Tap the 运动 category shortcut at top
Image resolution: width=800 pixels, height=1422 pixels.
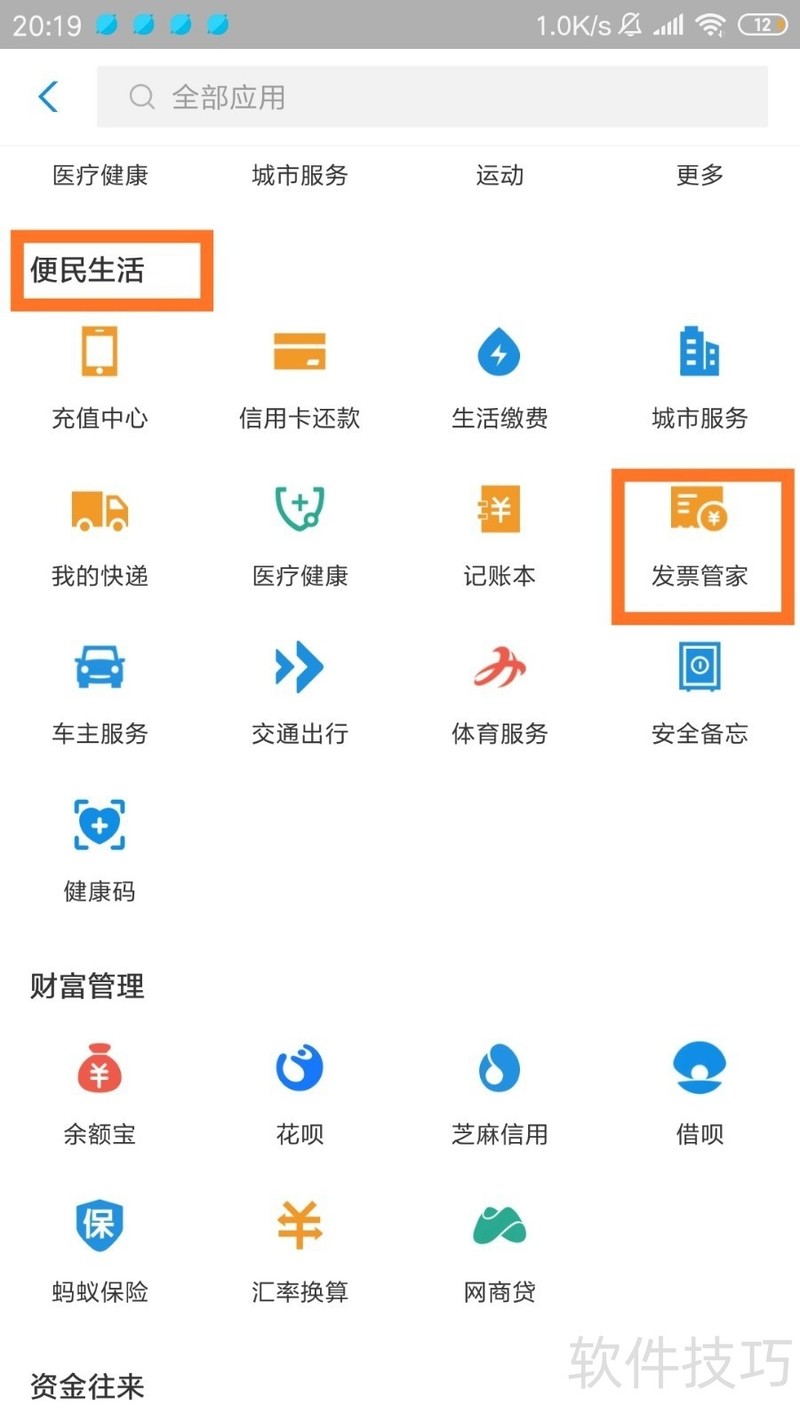point(499,176)
